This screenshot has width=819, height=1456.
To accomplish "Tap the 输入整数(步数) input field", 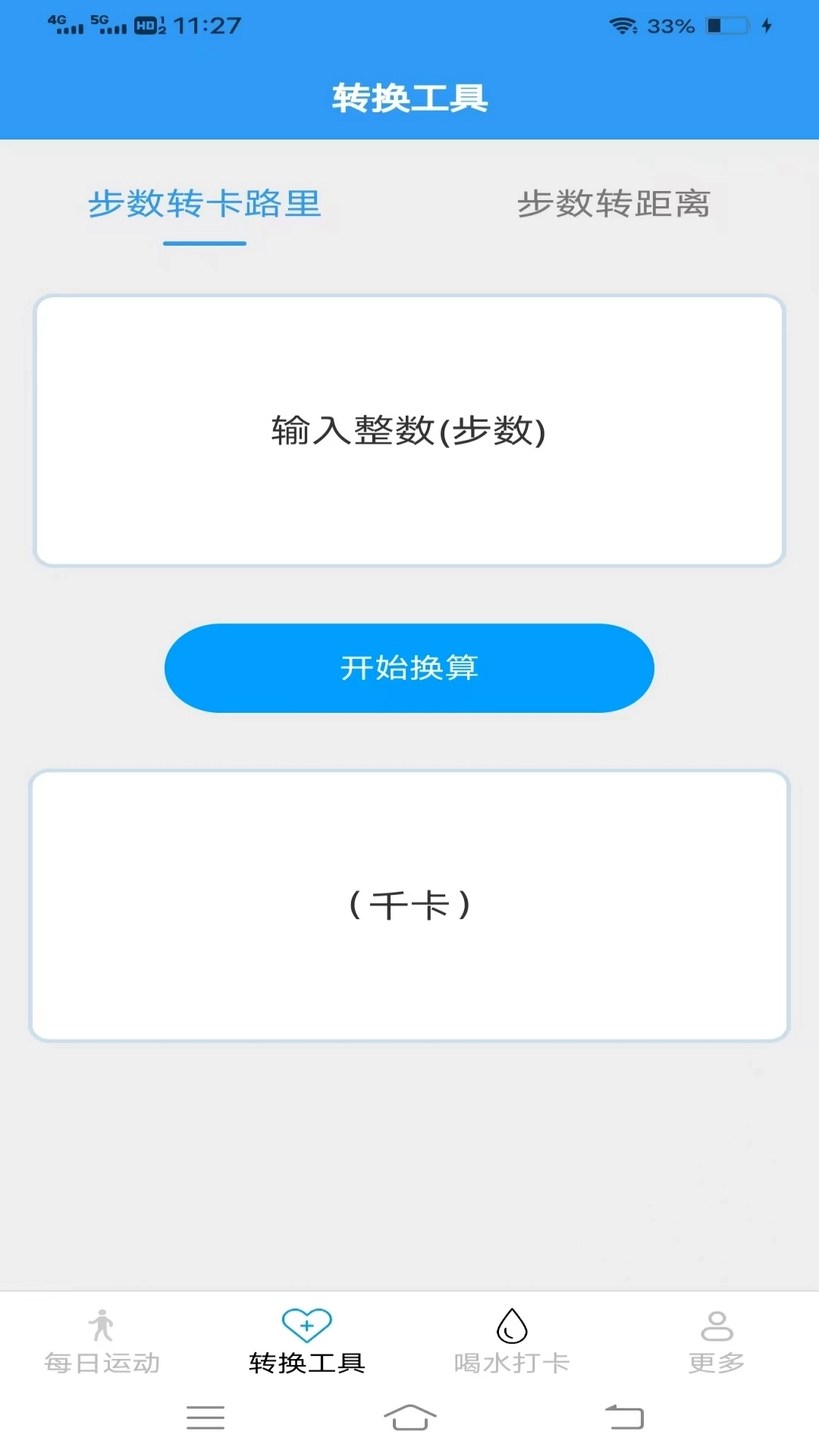I will pos(409,430).
